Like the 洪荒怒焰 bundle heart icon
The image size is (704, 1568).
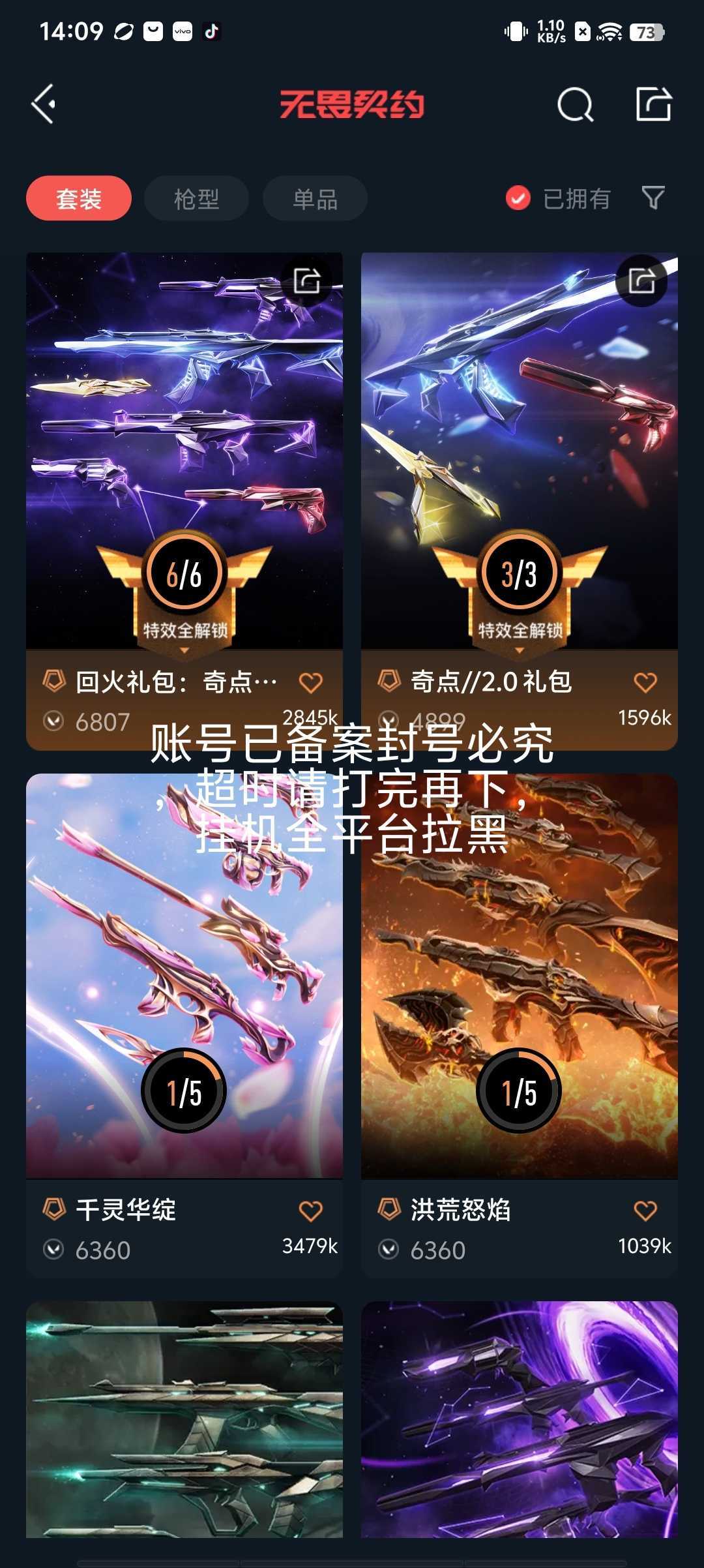pyautogui.click(x=645, y=1211)
